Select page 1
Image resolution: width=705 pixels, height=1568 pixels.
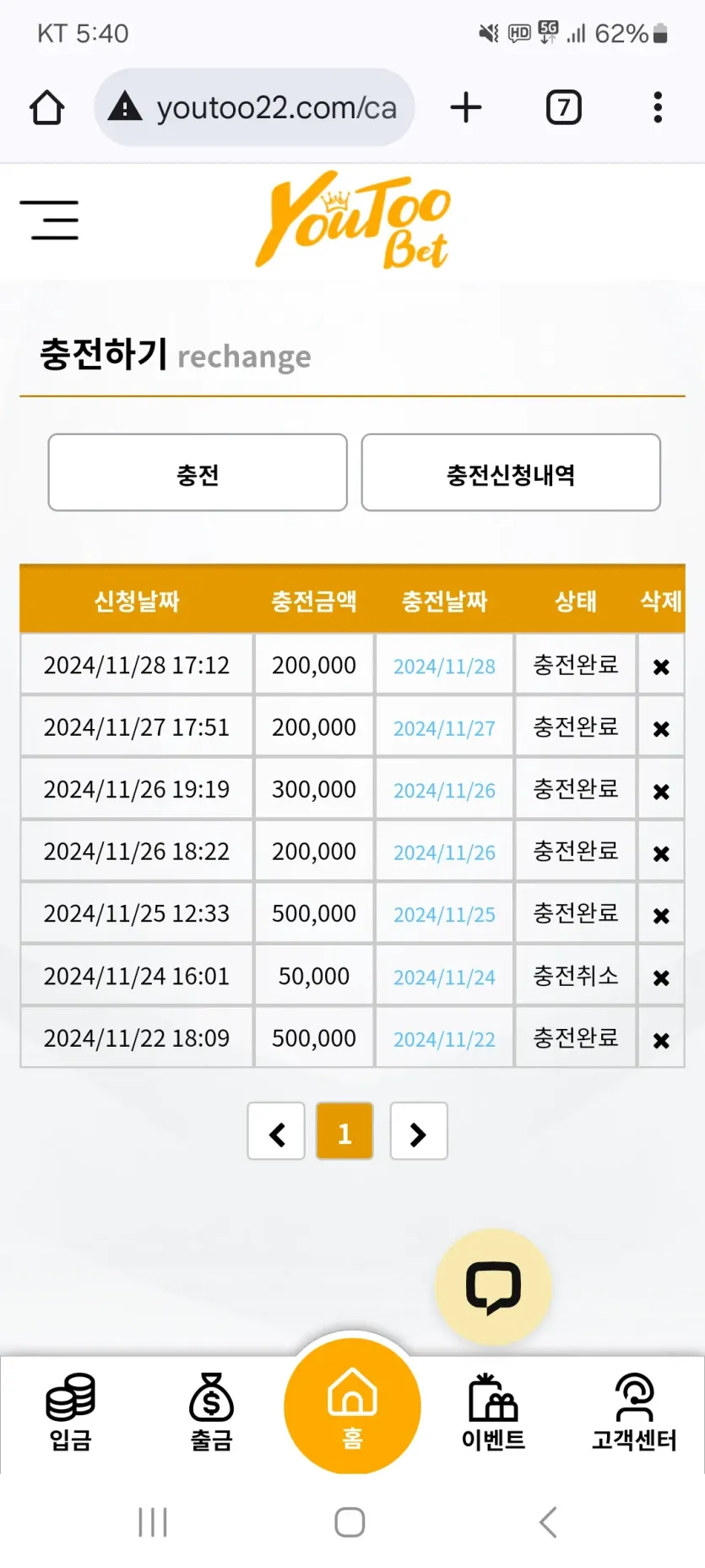click(344, 1132)
